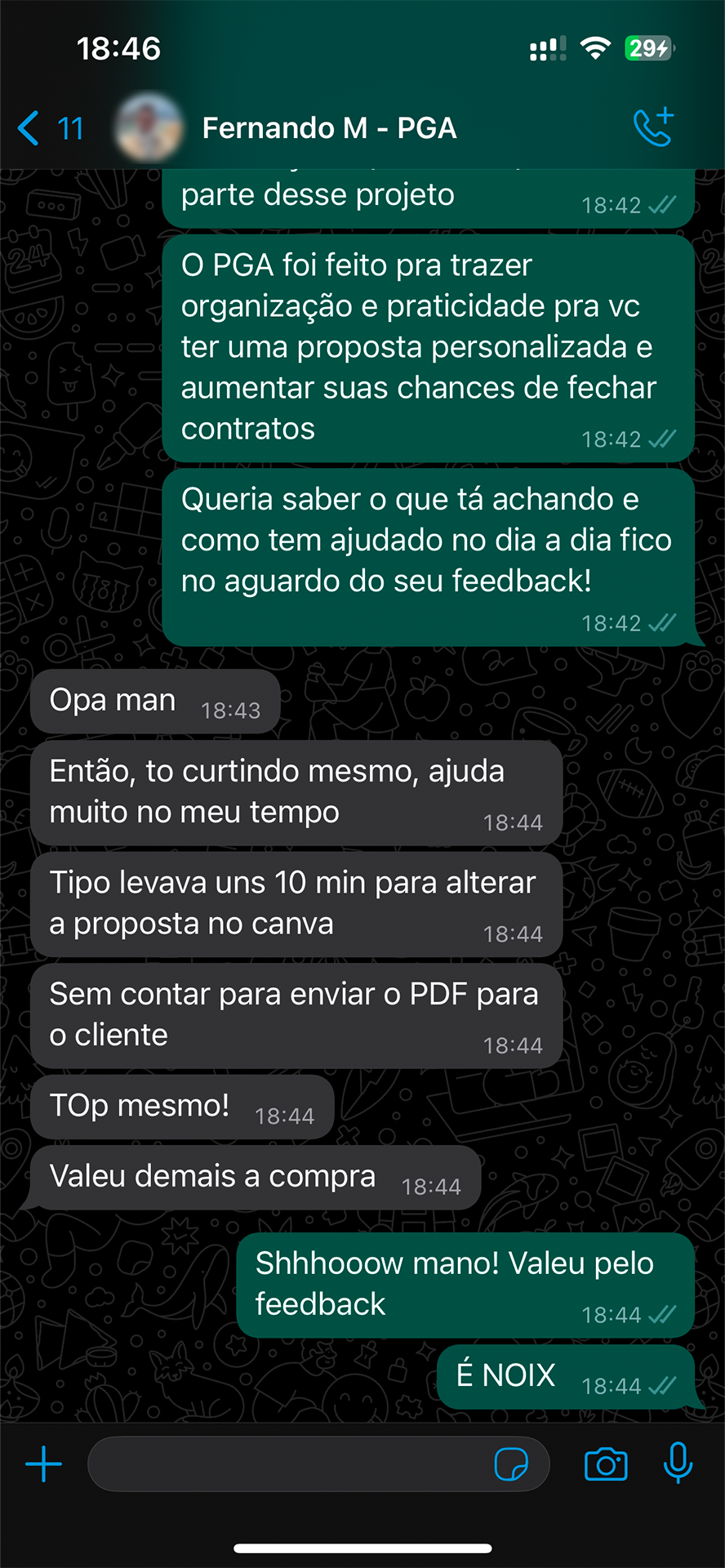Open the attachment plus menu

coord(44,1464)
